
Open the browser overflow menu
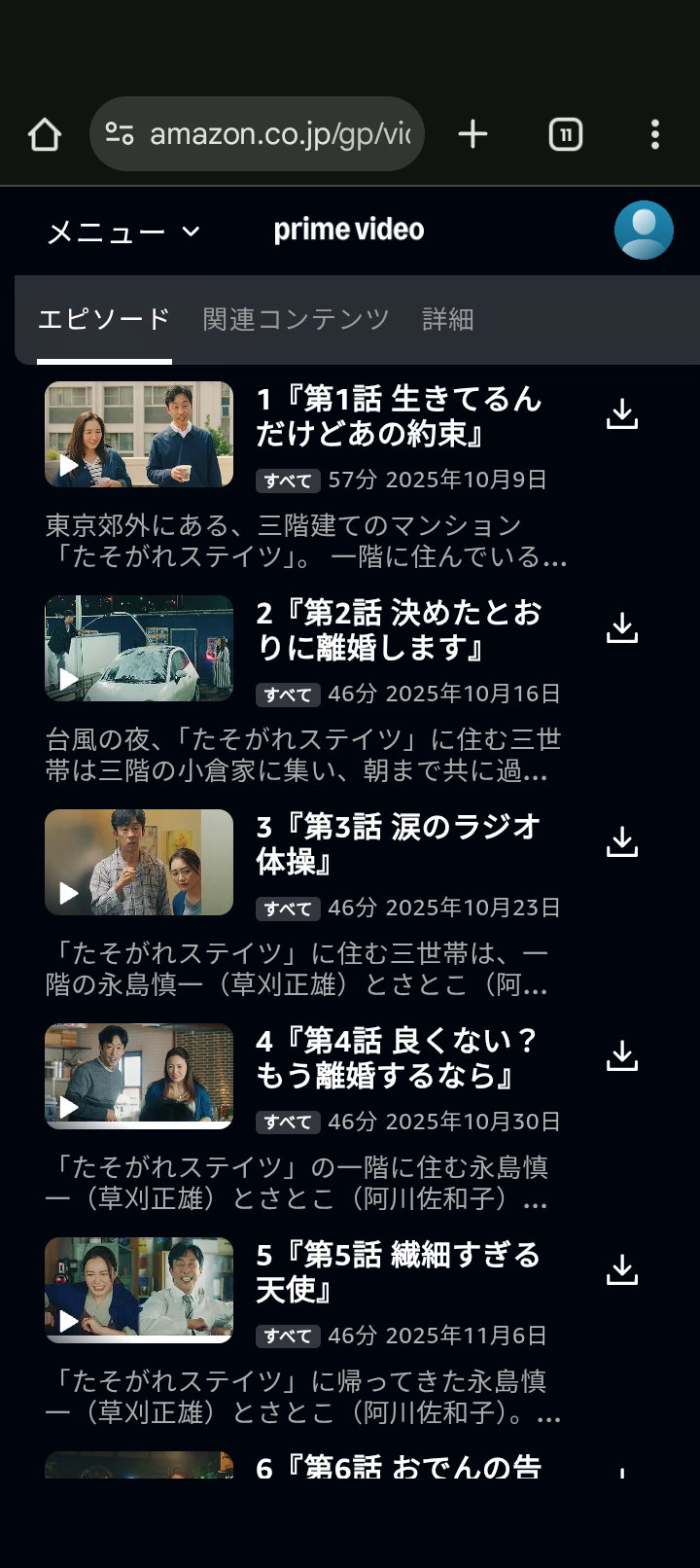[655, 134]
